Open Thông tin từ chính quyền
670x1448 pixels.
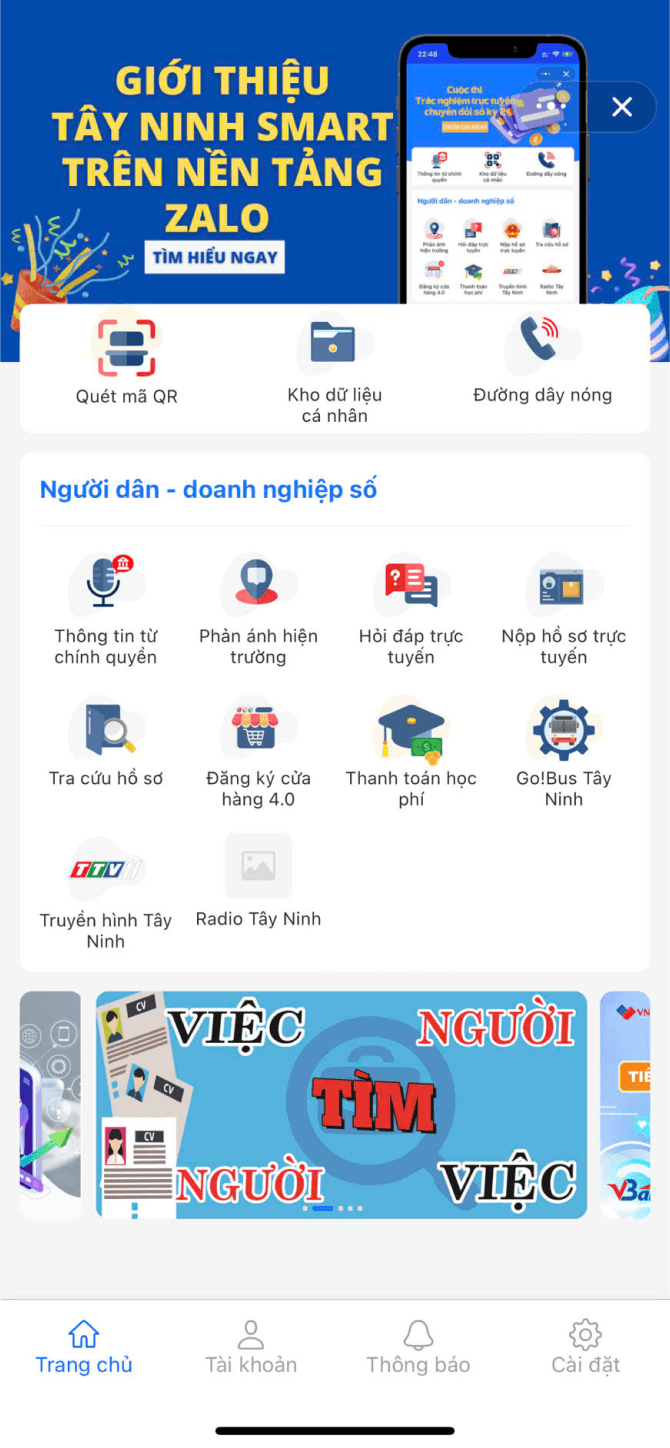click(105, 610)
